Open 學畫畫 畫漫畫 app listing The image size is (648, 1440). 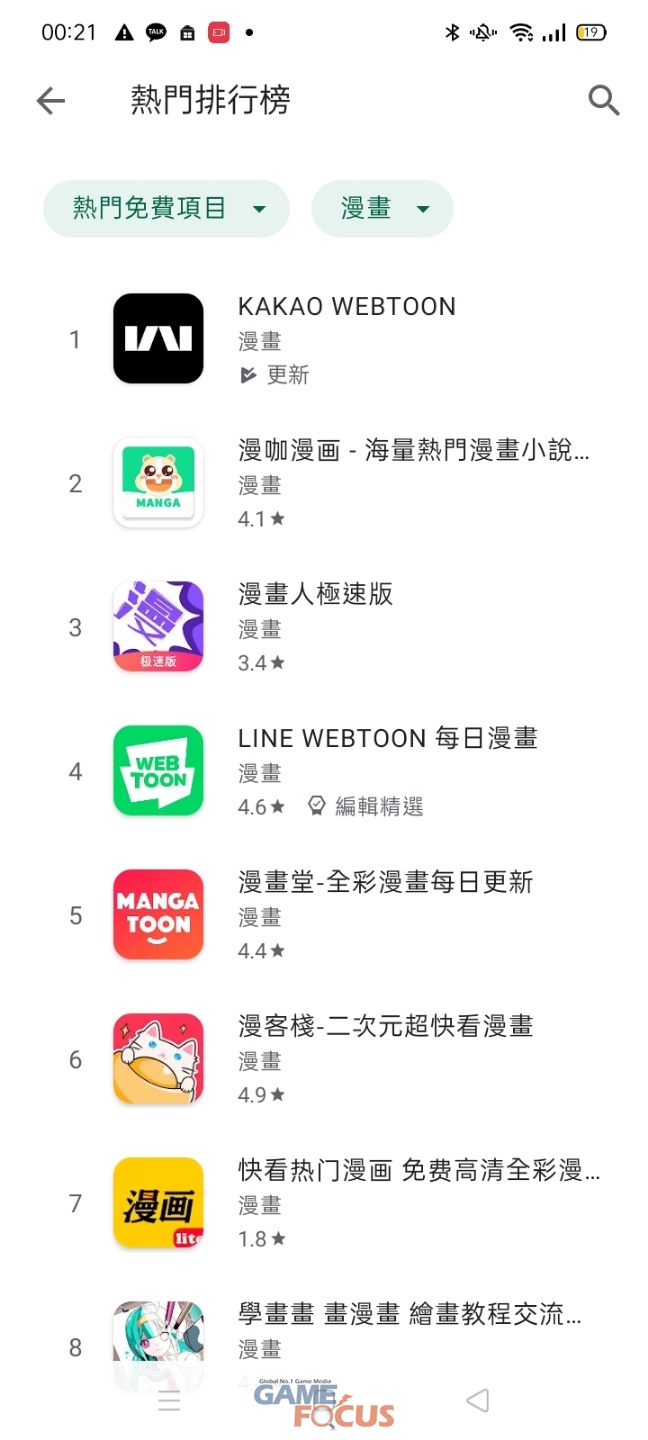324,1335
